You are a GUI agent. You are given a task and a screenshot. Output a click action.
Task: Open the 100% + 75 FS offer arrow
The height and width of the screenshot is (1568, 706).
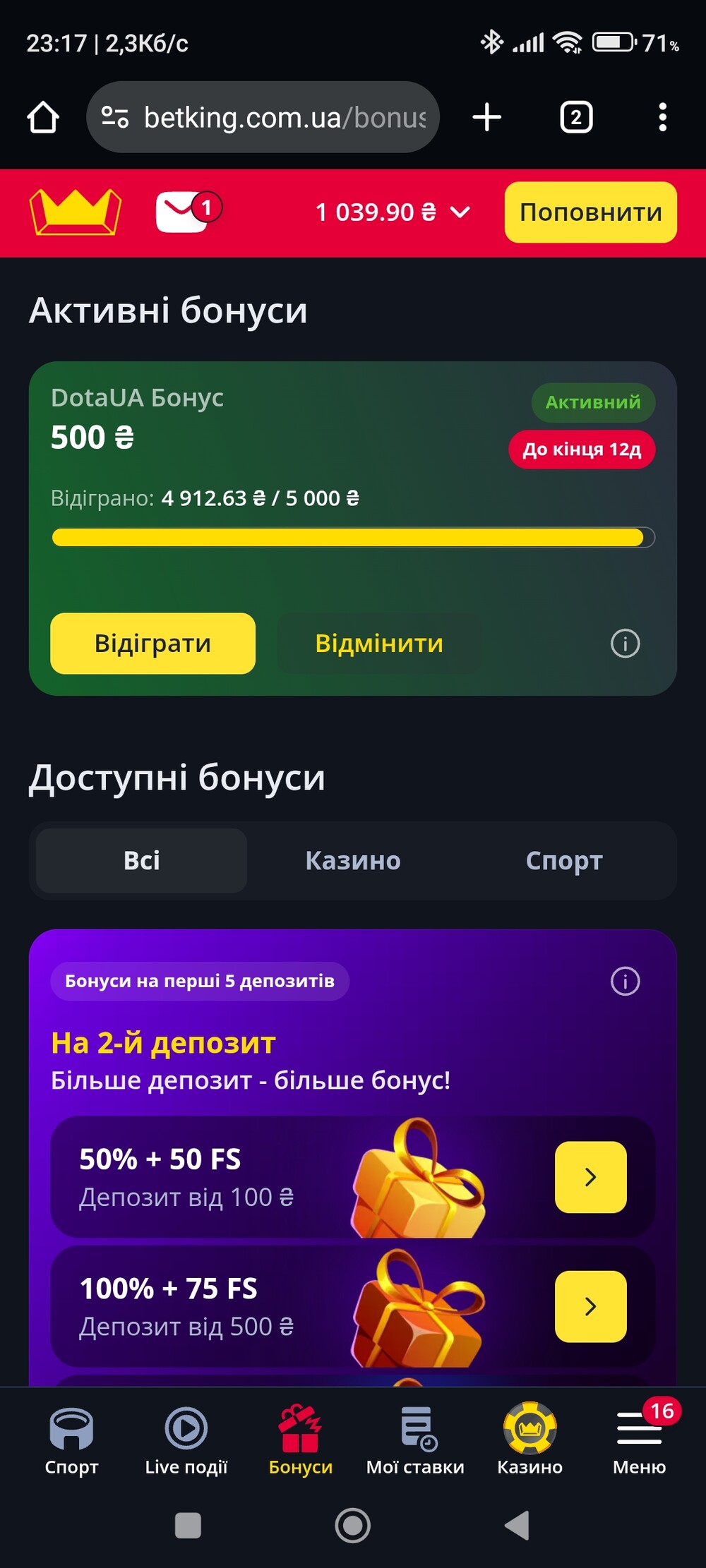[x=591, y=1306]
